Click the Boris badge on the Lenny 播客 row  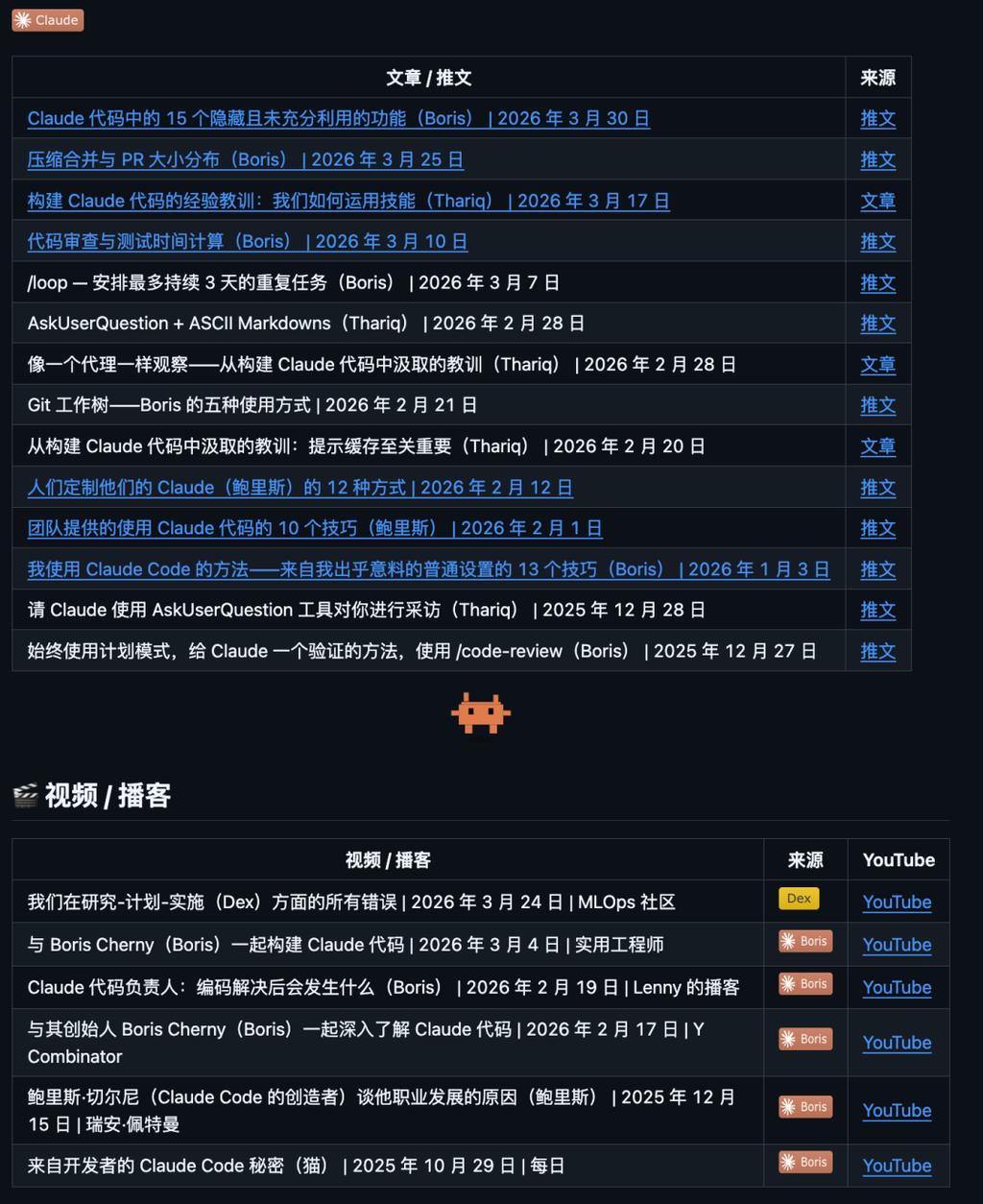(x=804, y=983)
